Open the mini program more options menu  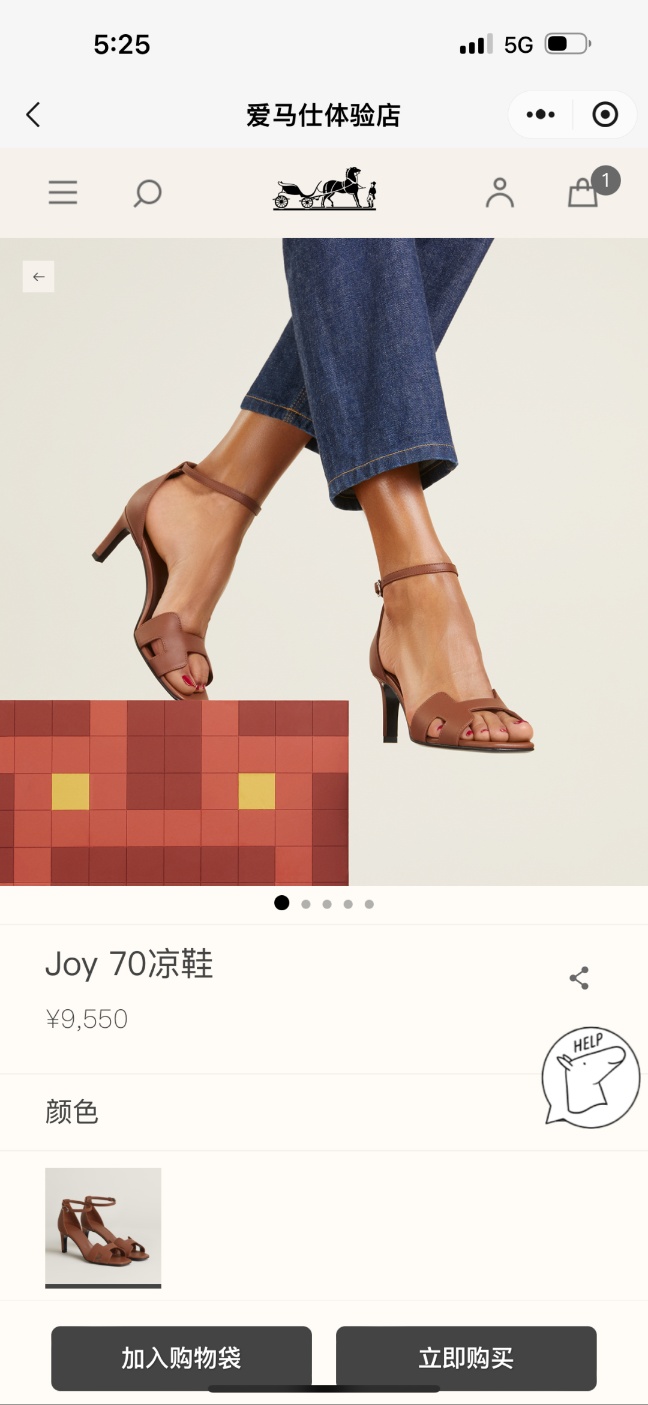coord(540,115)
